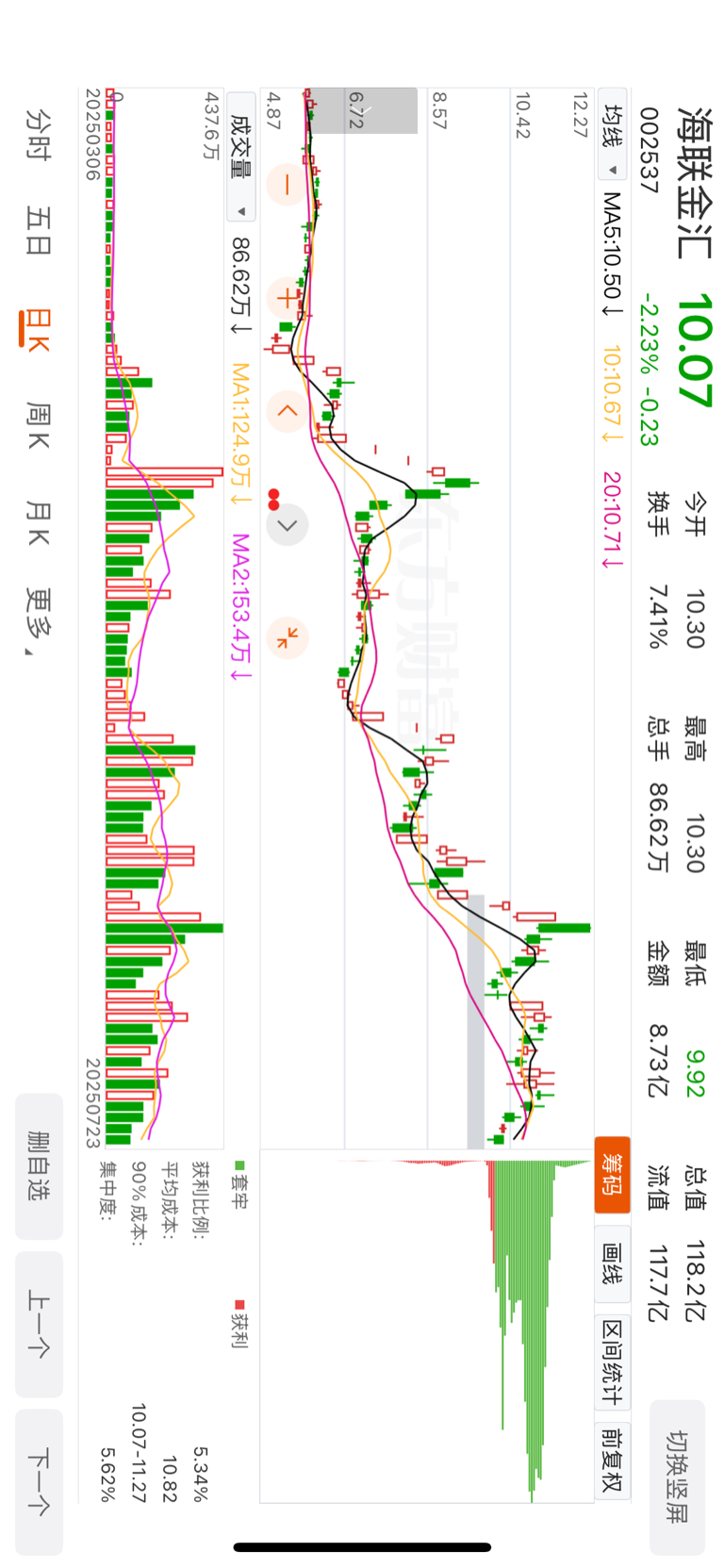
Task: Go to next stock with 下一个
Action: point(39,1482)
